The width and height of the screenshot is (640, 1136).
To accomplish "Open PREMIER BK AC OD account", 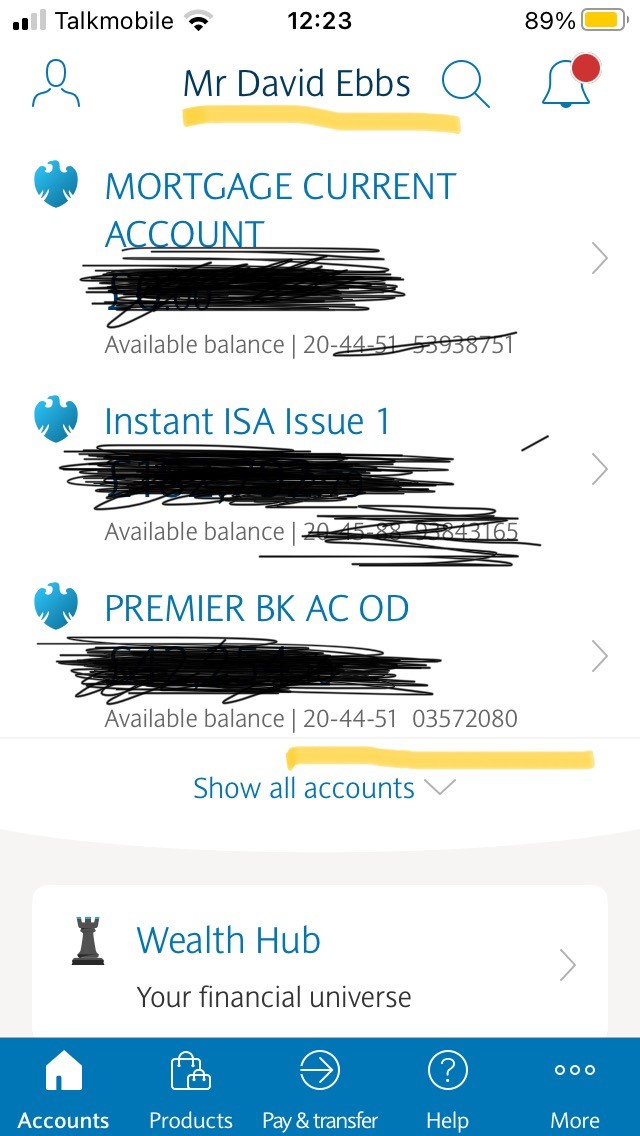I will 320,658.
